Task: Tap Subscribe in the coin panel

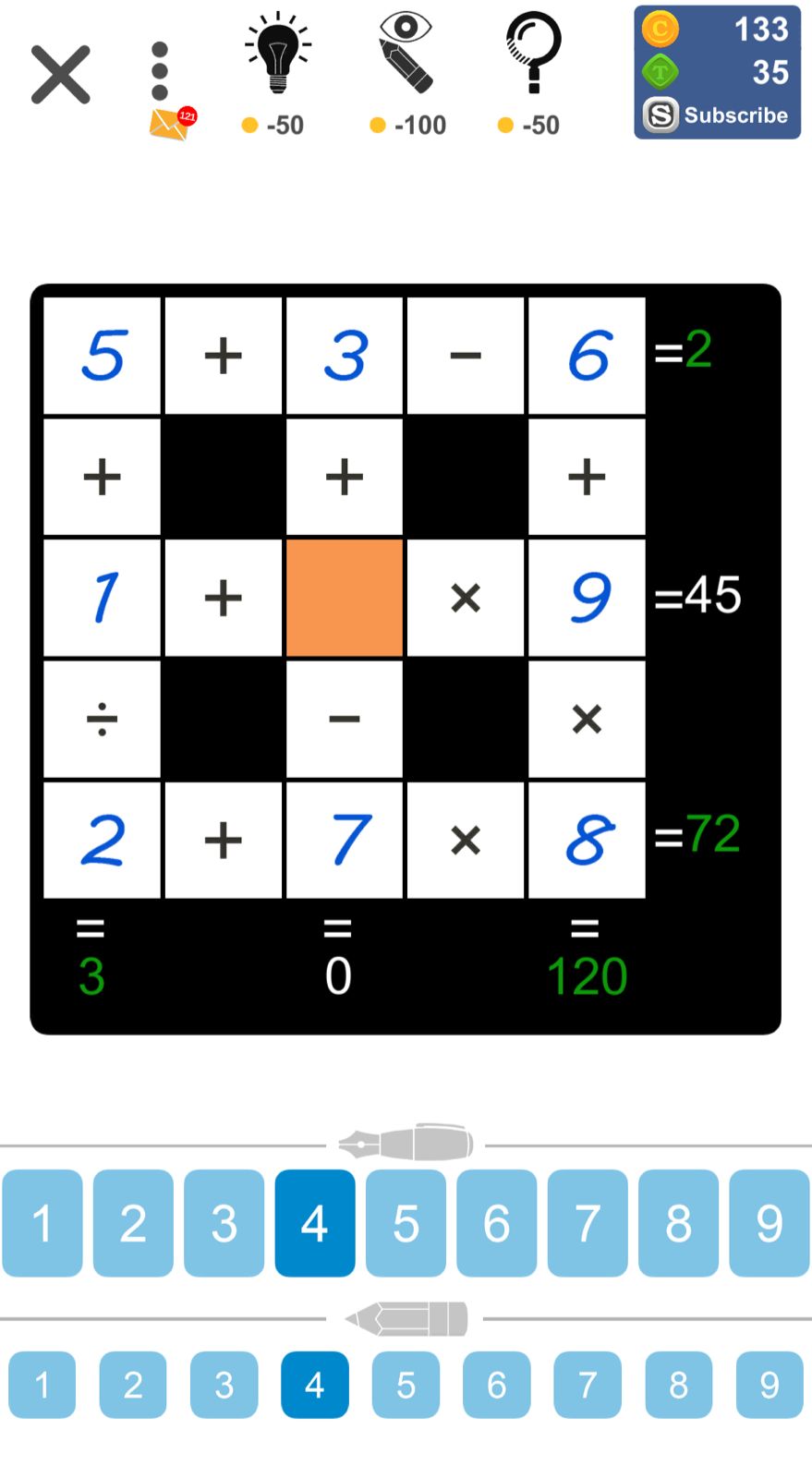Action: pos(717,115)
